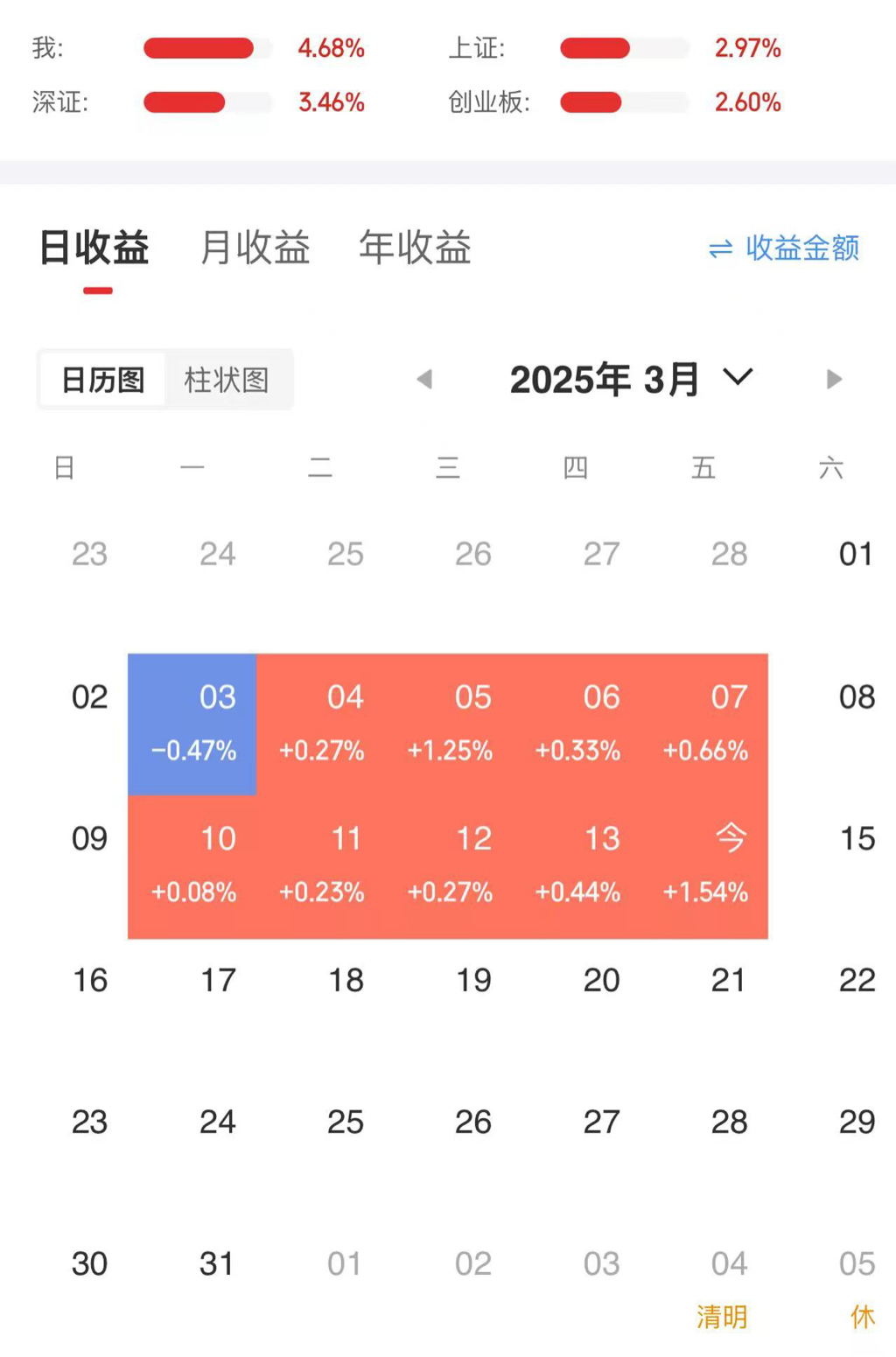This screenshot has width=896, height=1357.
Task: Select the 日历图 view
Action: [x=103, y=380]
